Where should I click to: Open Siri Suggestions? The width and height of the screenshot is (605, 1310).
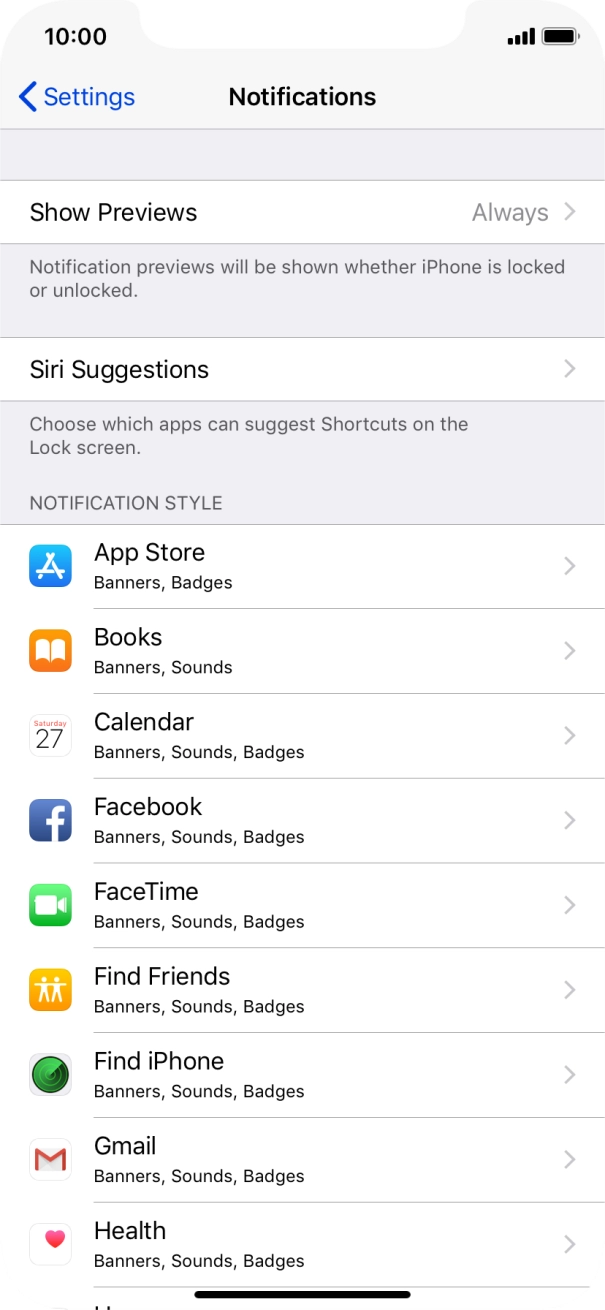coord(302,369)
